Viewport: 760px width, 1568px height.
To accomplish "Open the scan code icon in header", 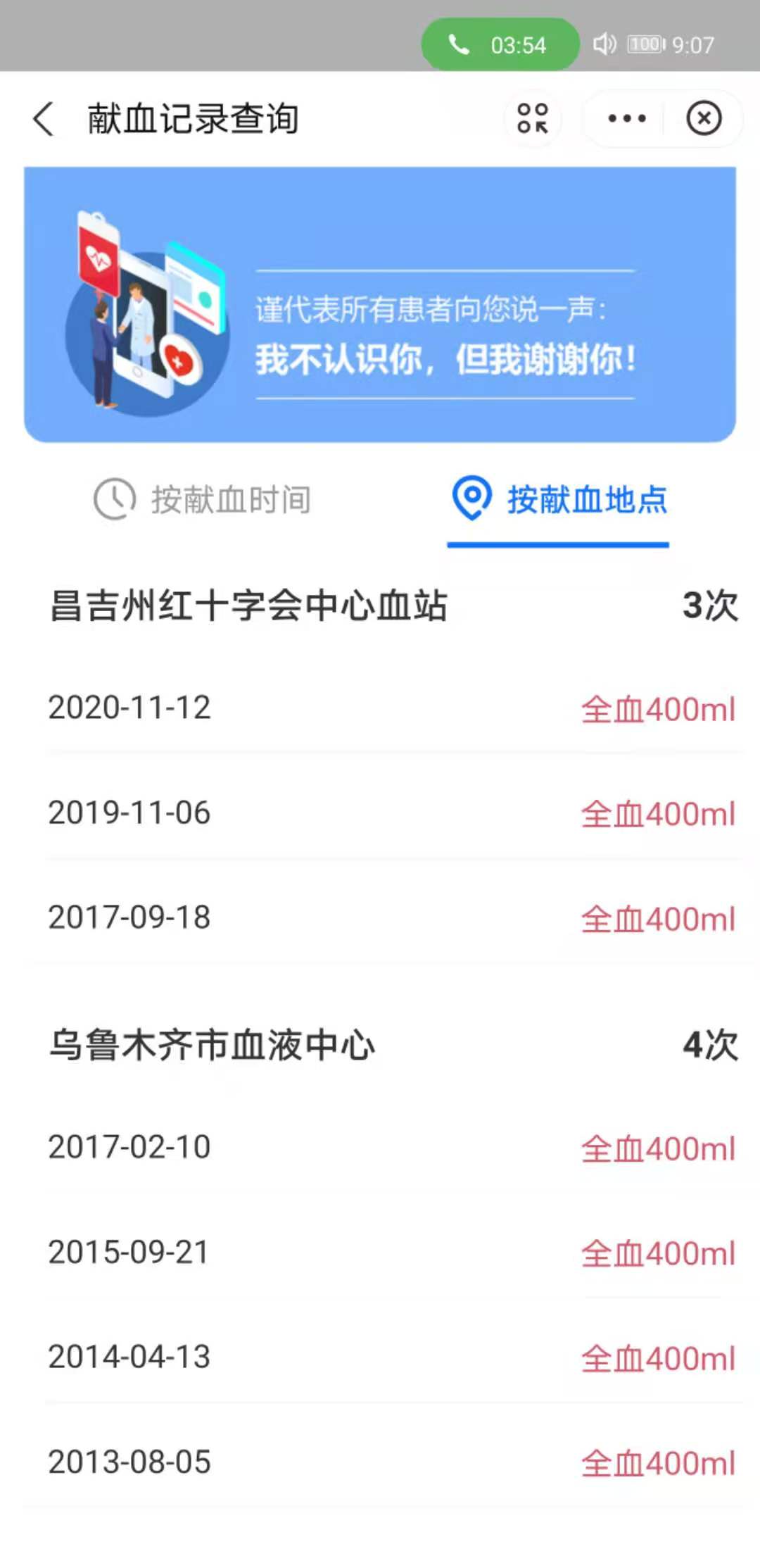I will (x=533, y=118).
